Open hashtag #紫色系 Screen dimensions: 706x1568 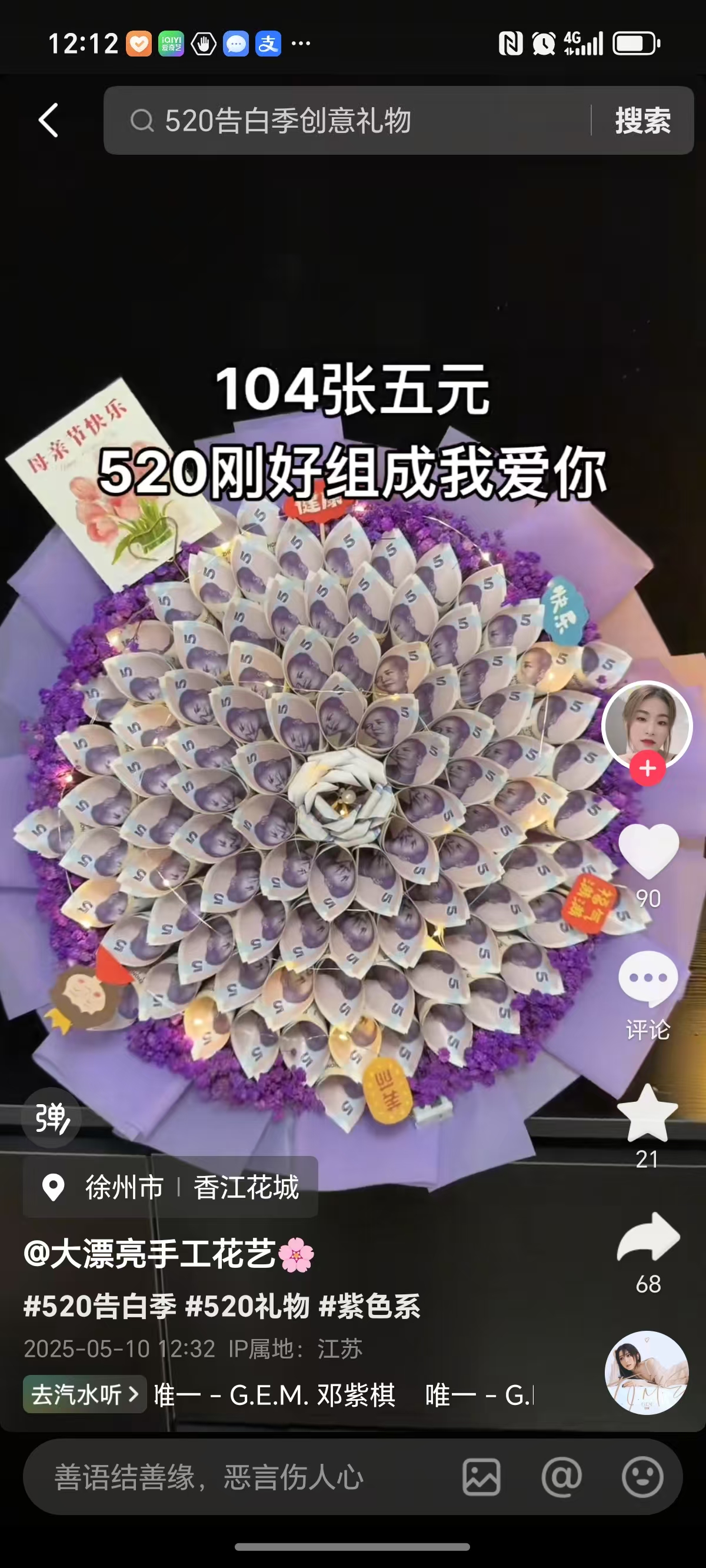tap(369, 1306)
